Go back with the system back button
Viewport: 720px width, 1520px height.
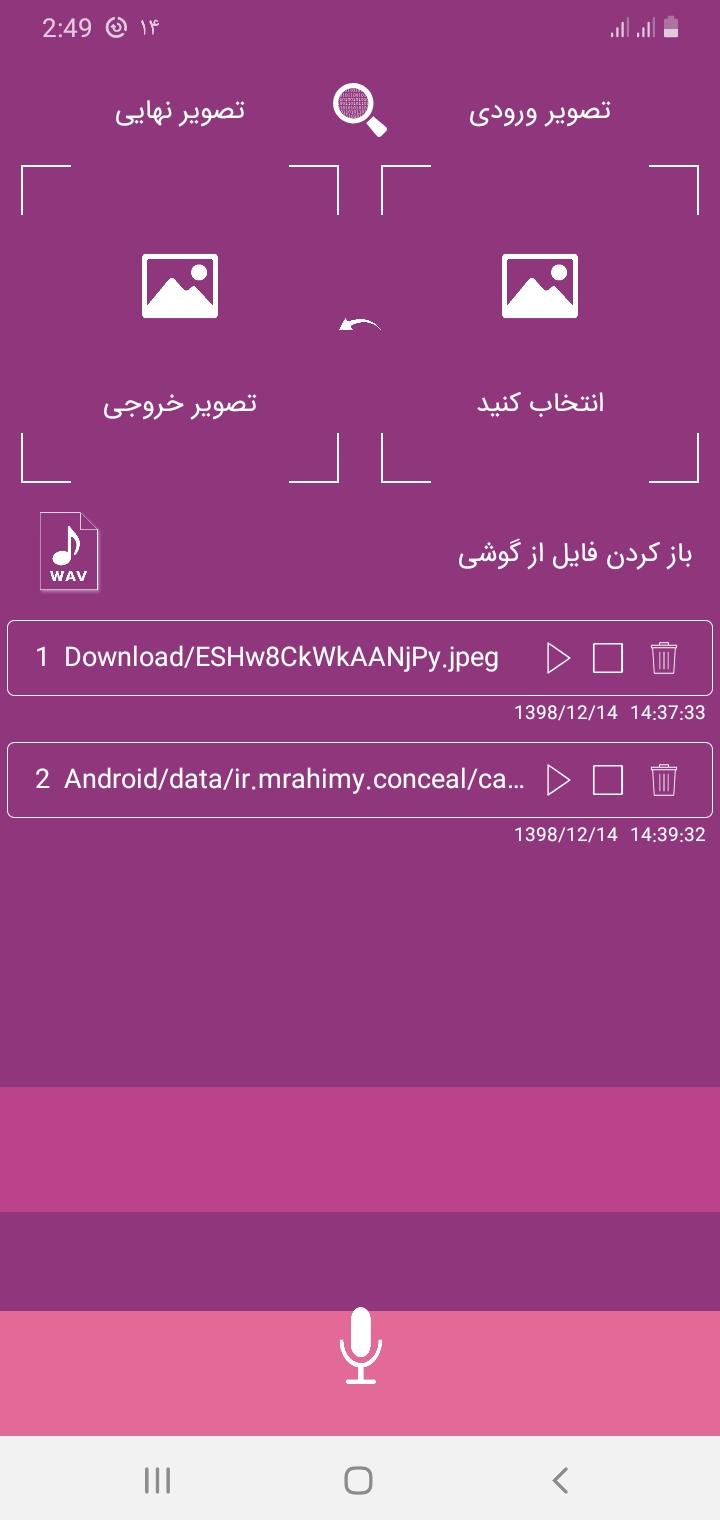(561, 1480)
